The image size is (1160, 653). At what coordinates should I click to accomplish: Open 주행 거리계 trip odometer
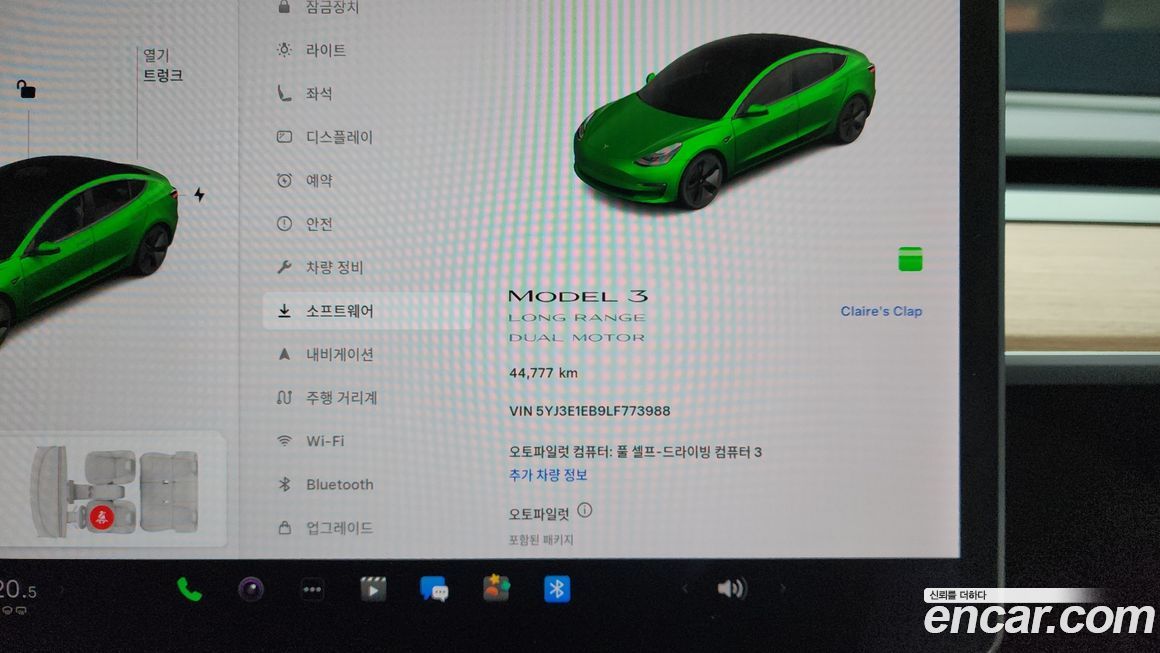click(x=341, y=398)
